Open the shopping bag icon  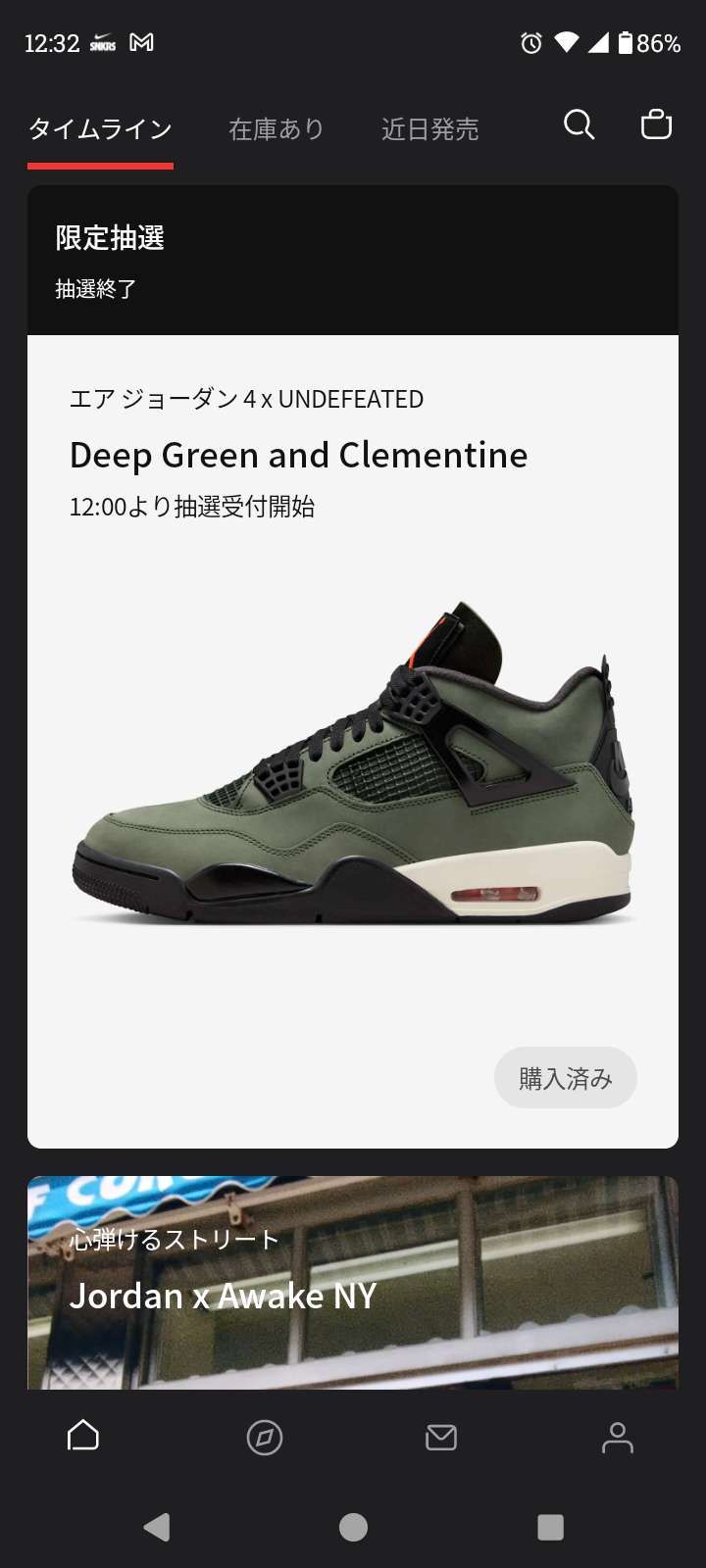pos(656,125)
